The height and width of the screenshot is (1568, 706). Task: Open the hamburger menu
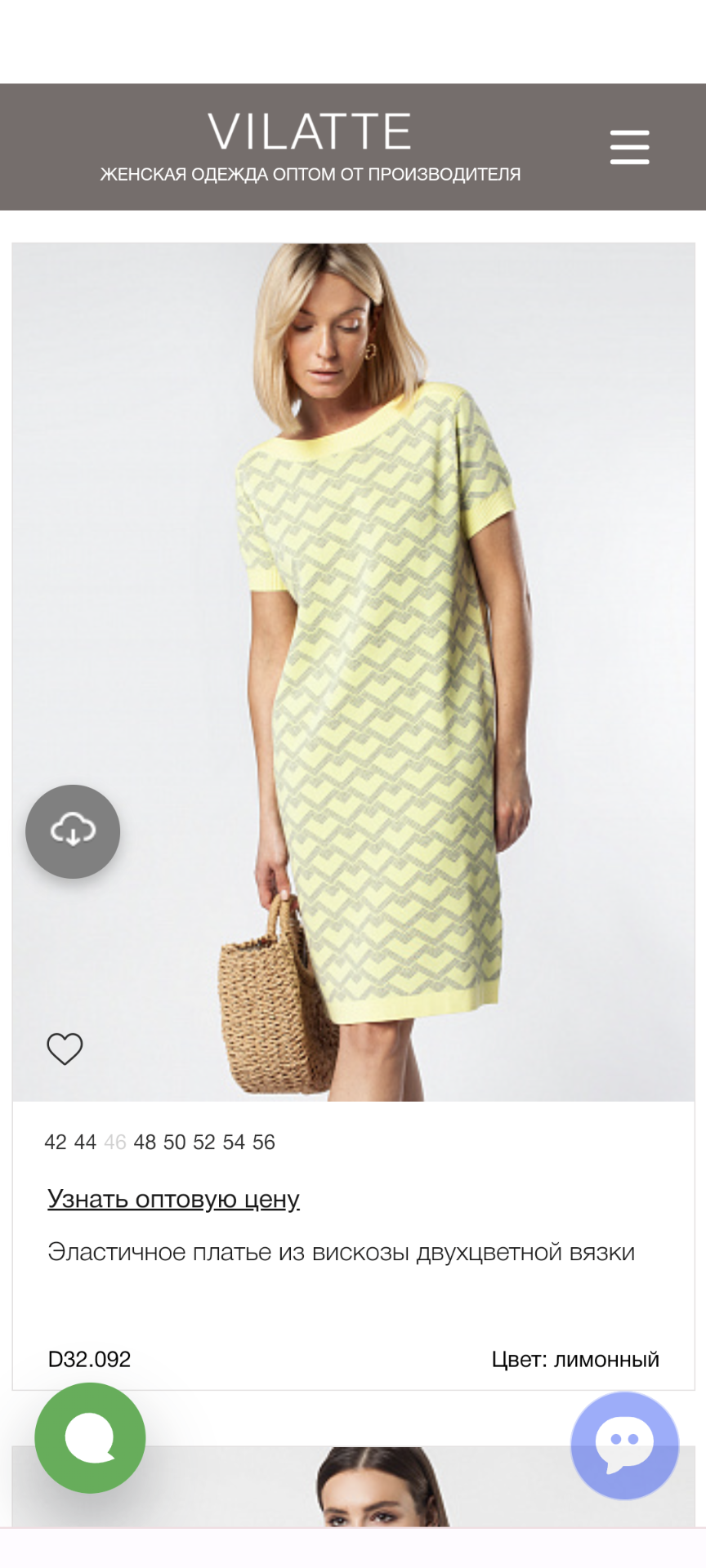click(629, 147)
